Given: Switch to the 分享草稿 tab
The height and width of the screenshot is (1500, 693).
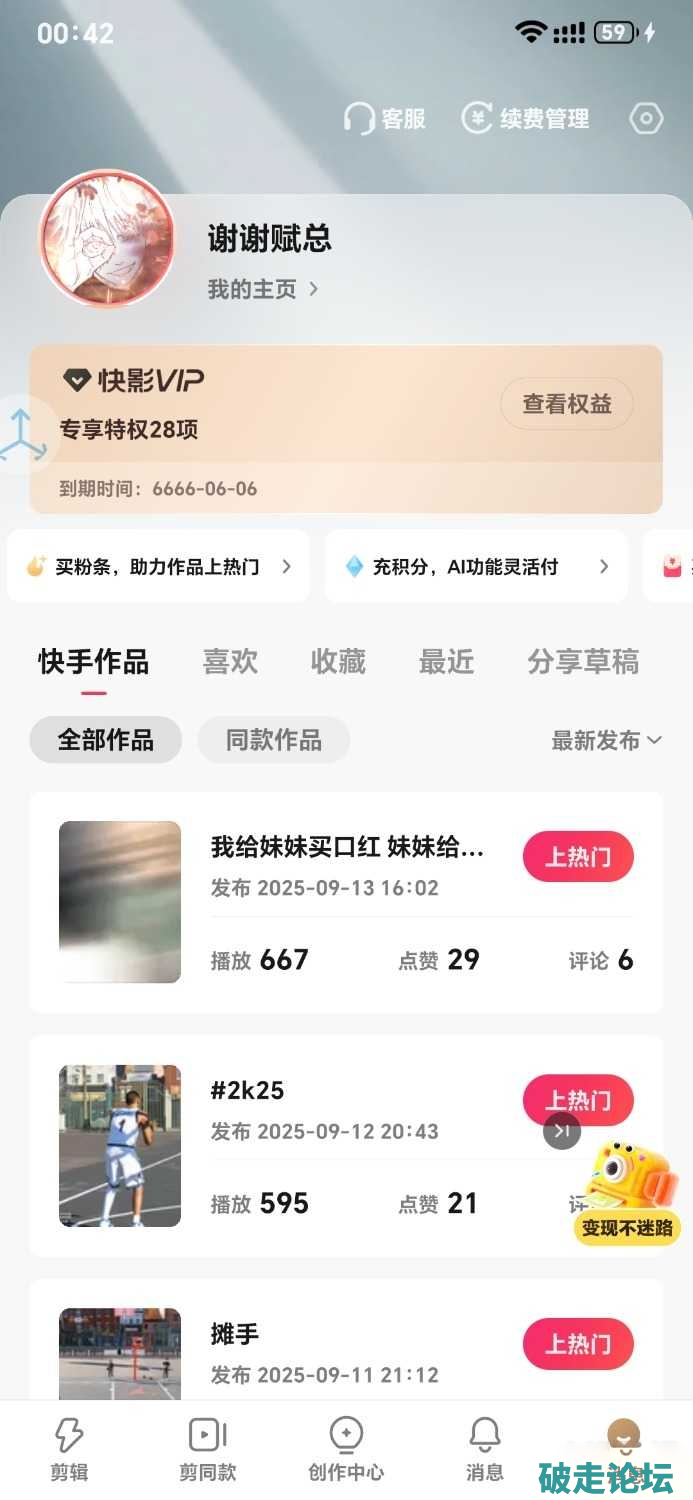Looking at the screenshot, I should tap(583, 662).
